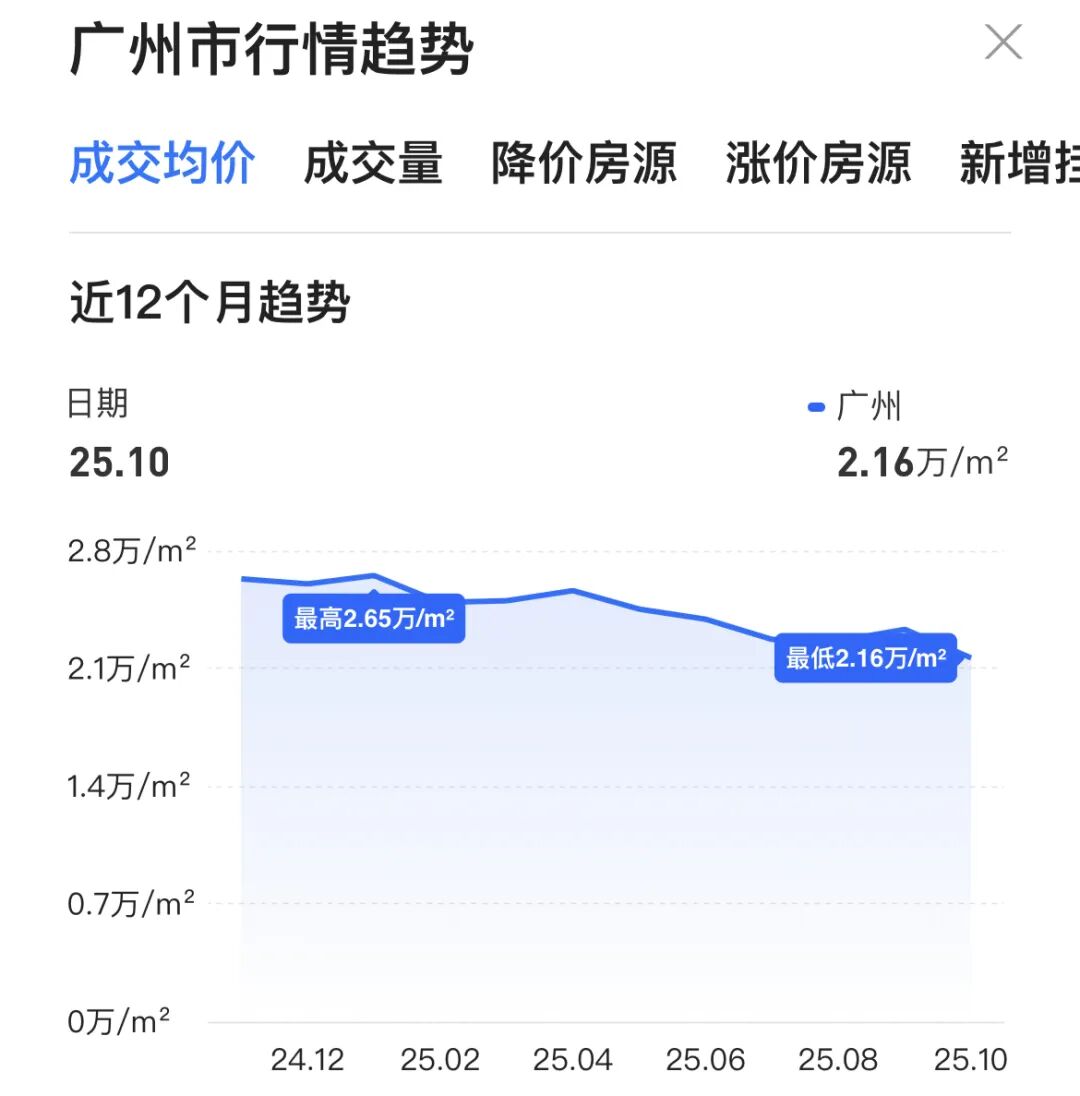Viewport: 1080px width, 1096px height.
Task: Select the 成交均价 tab
Action: coord(162,163)
